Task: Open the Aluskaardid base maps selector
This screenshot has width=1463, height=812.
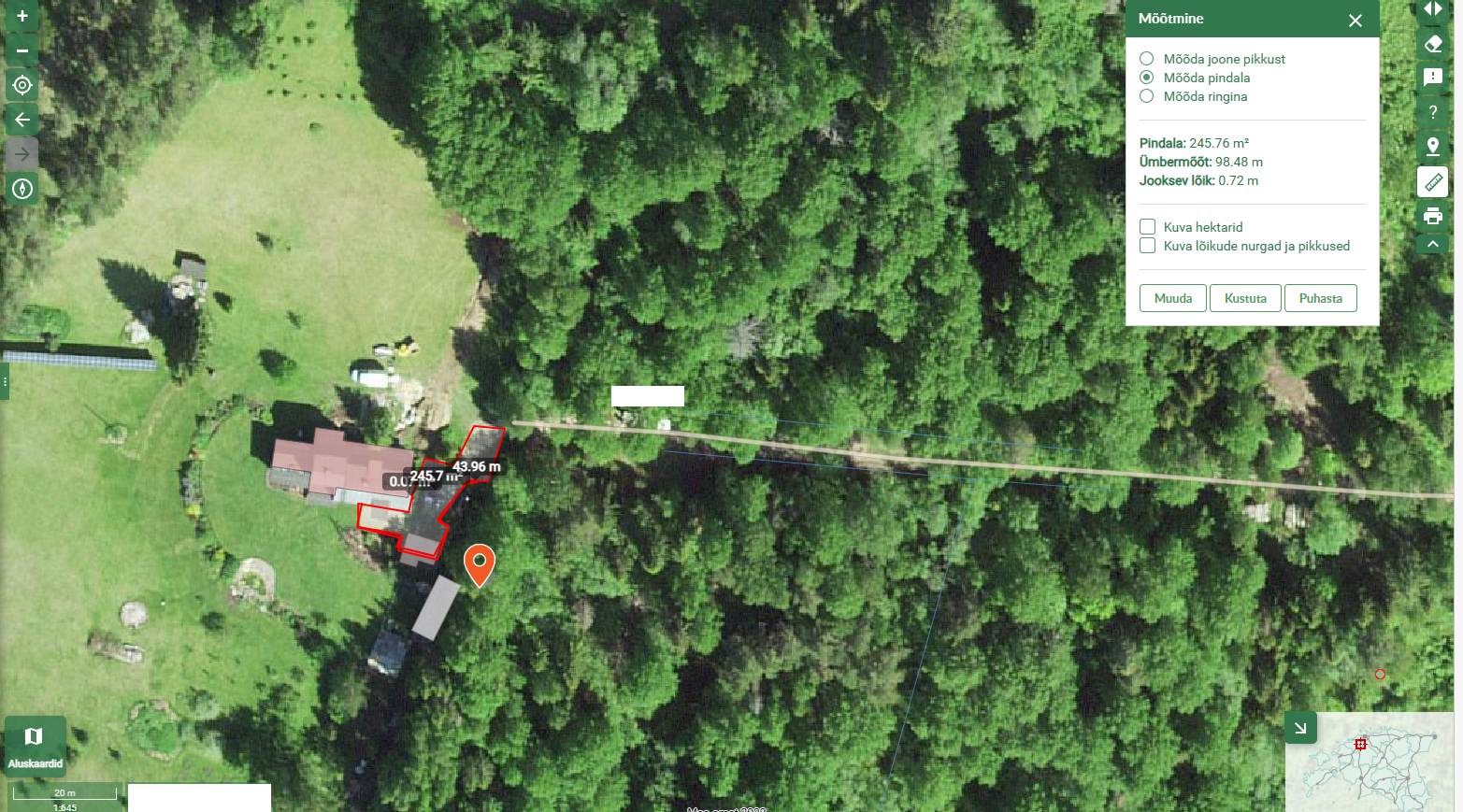Action: pos(35,746)
